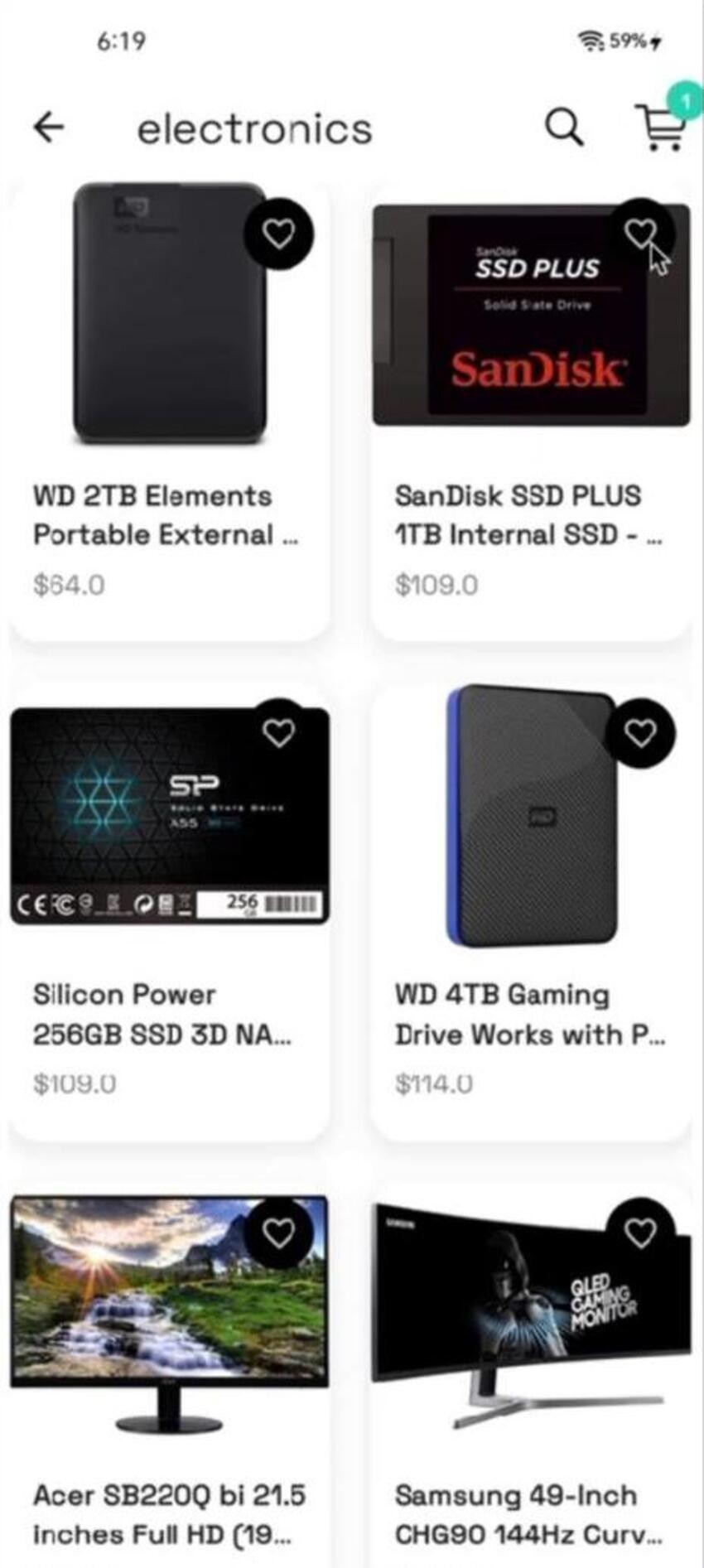Favorite the WD 2TB Elements drive
This screenshot has height=1568, width=704.
point(278,234)
